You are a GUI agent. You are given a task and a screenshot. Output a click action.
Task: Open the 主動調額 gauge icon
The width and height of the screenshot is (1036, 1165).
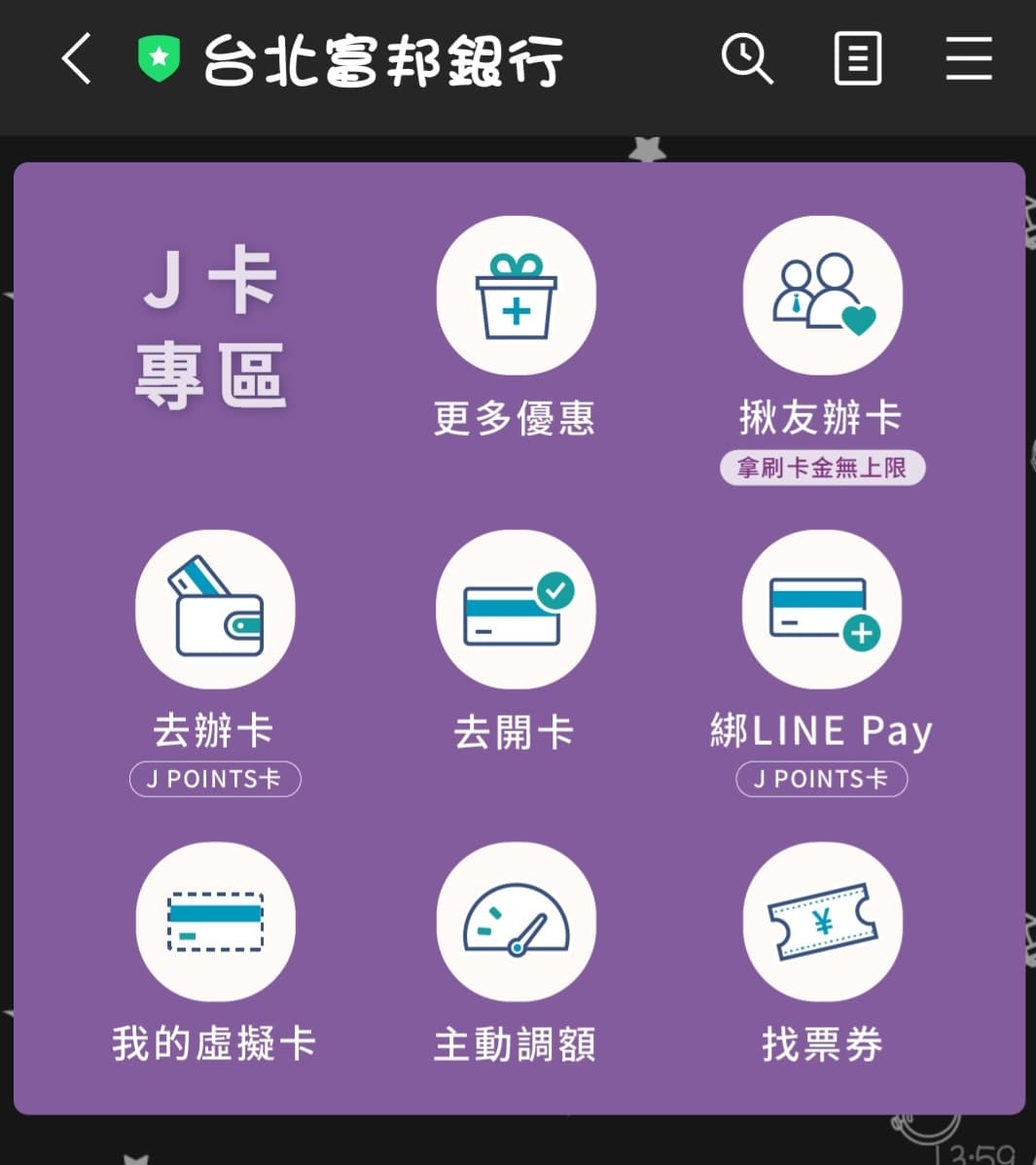pos(516,922)
